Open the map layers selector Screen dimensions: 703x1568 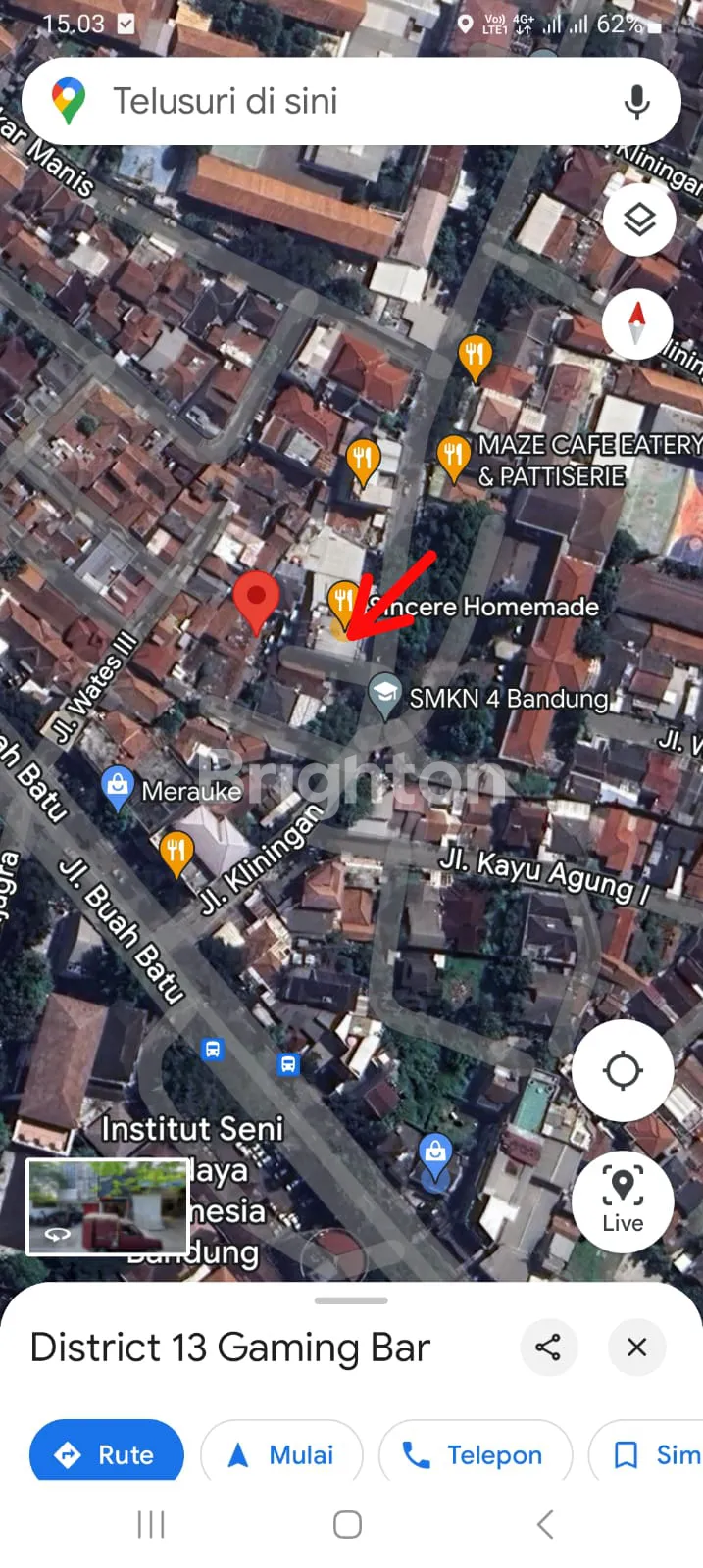point(639,220)
